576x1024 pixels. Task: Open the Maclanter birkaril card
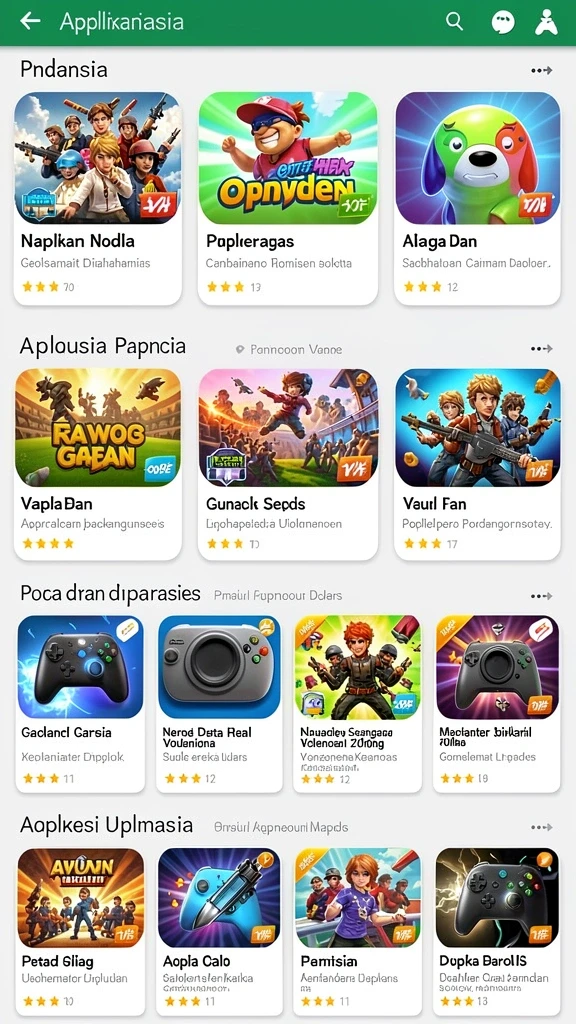pyautogui.click(x=498, y=704)
